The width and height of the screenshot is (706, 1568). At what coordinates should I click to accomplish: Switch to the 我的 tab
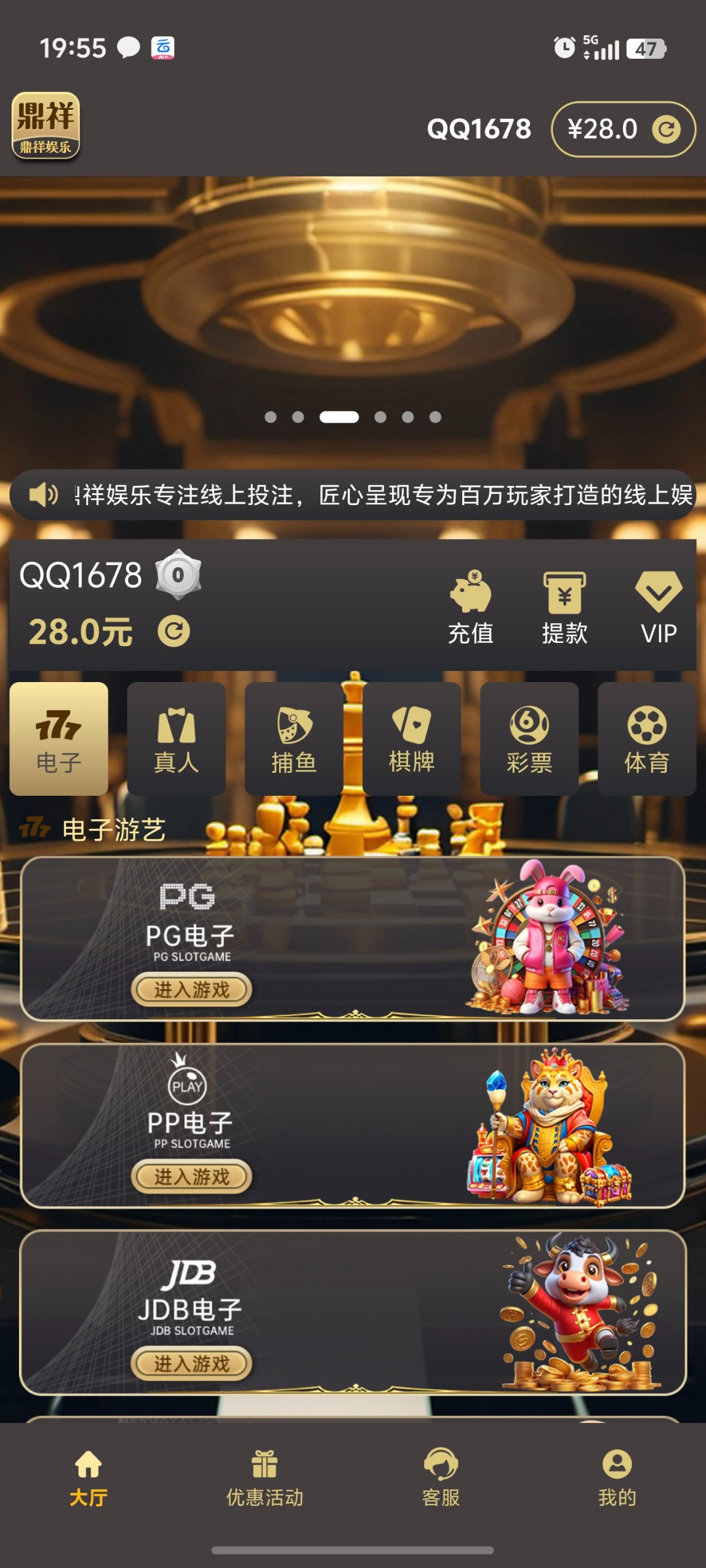(617, 1478)
